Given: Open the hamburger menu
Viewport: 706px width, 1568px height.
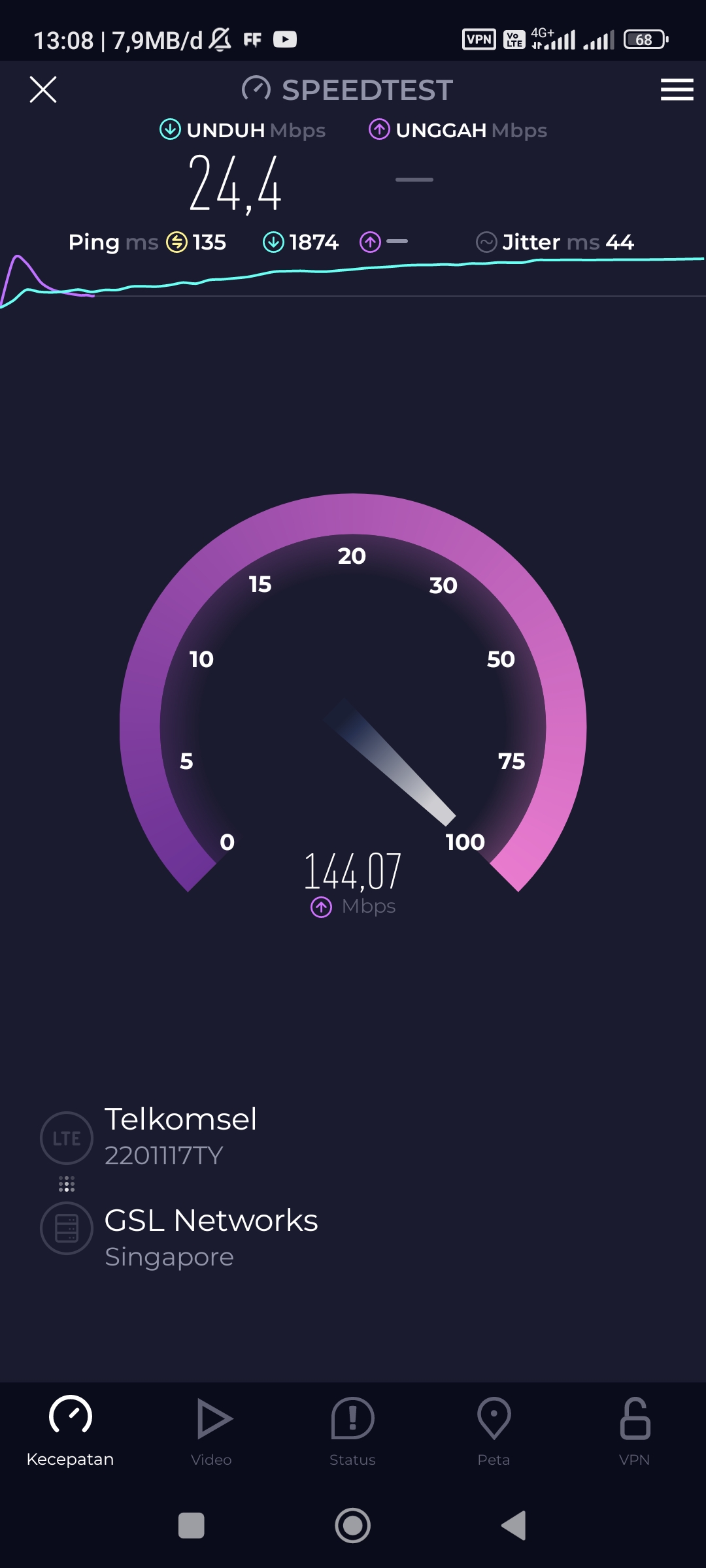Looking at the screenshot, I should [x=677, y=90].
